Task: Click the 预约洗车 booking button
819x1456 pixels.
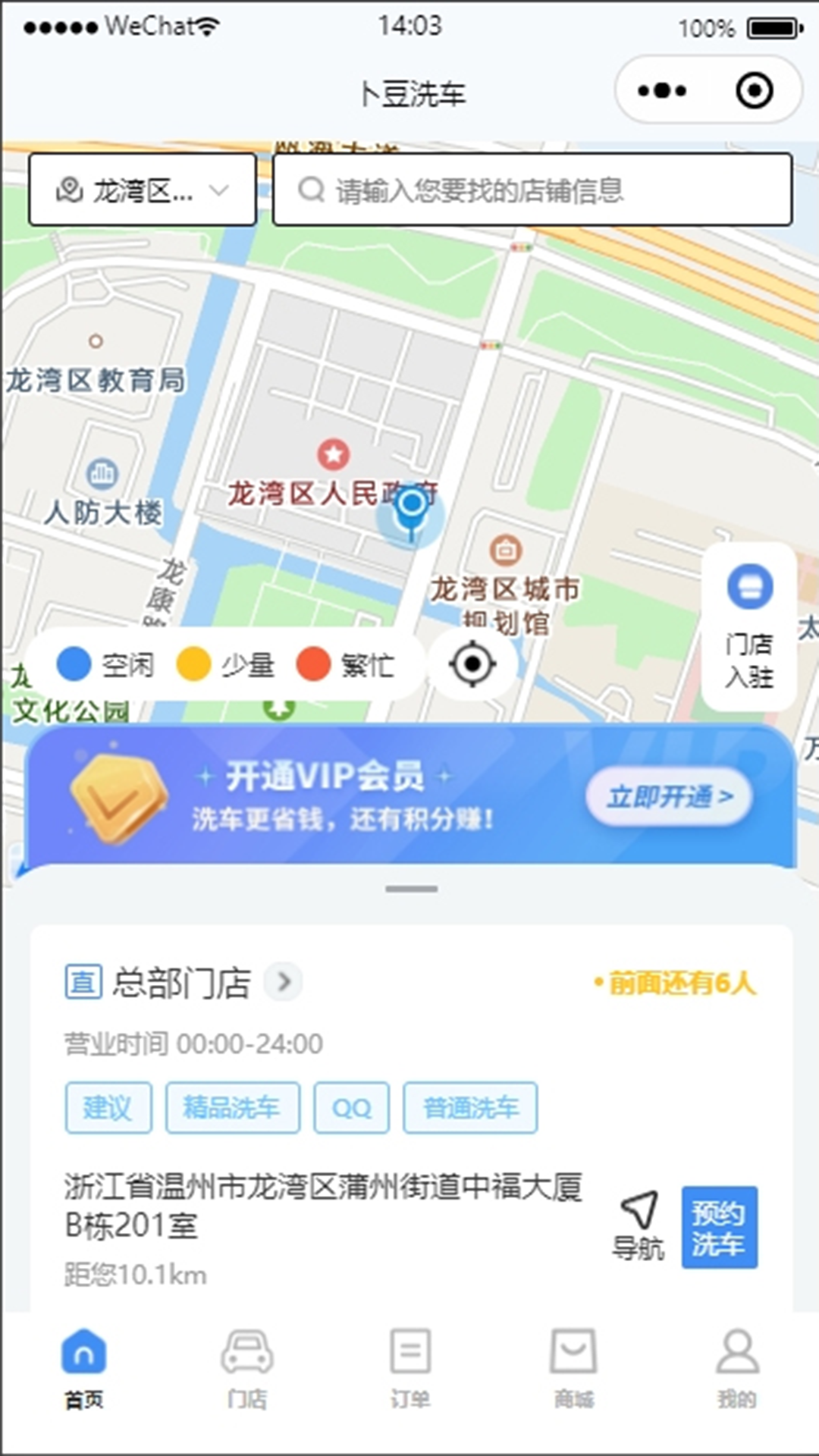Action: [719, 1225]
